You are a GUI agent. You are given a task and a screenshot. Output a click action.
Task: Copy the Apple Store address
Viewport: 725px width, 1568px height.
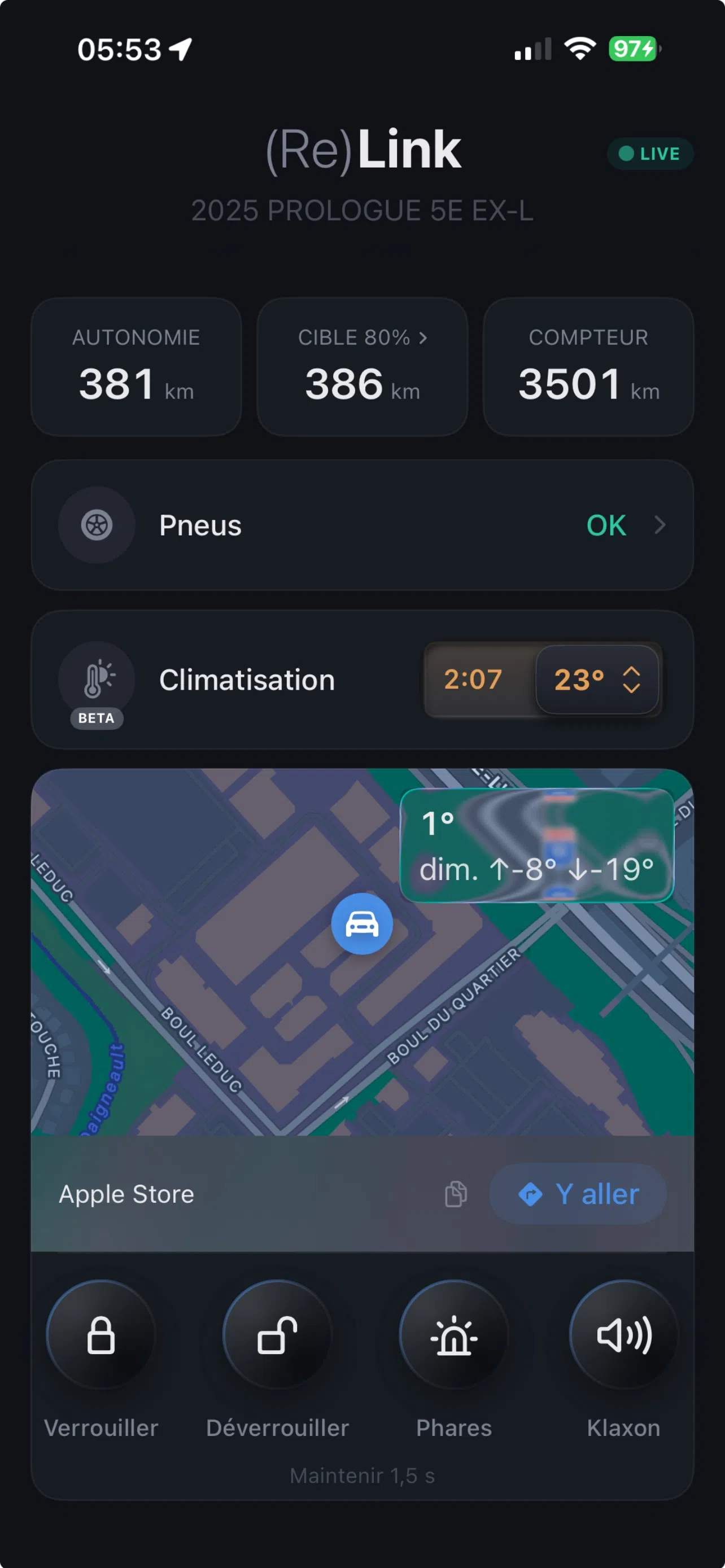[456, 1194]
